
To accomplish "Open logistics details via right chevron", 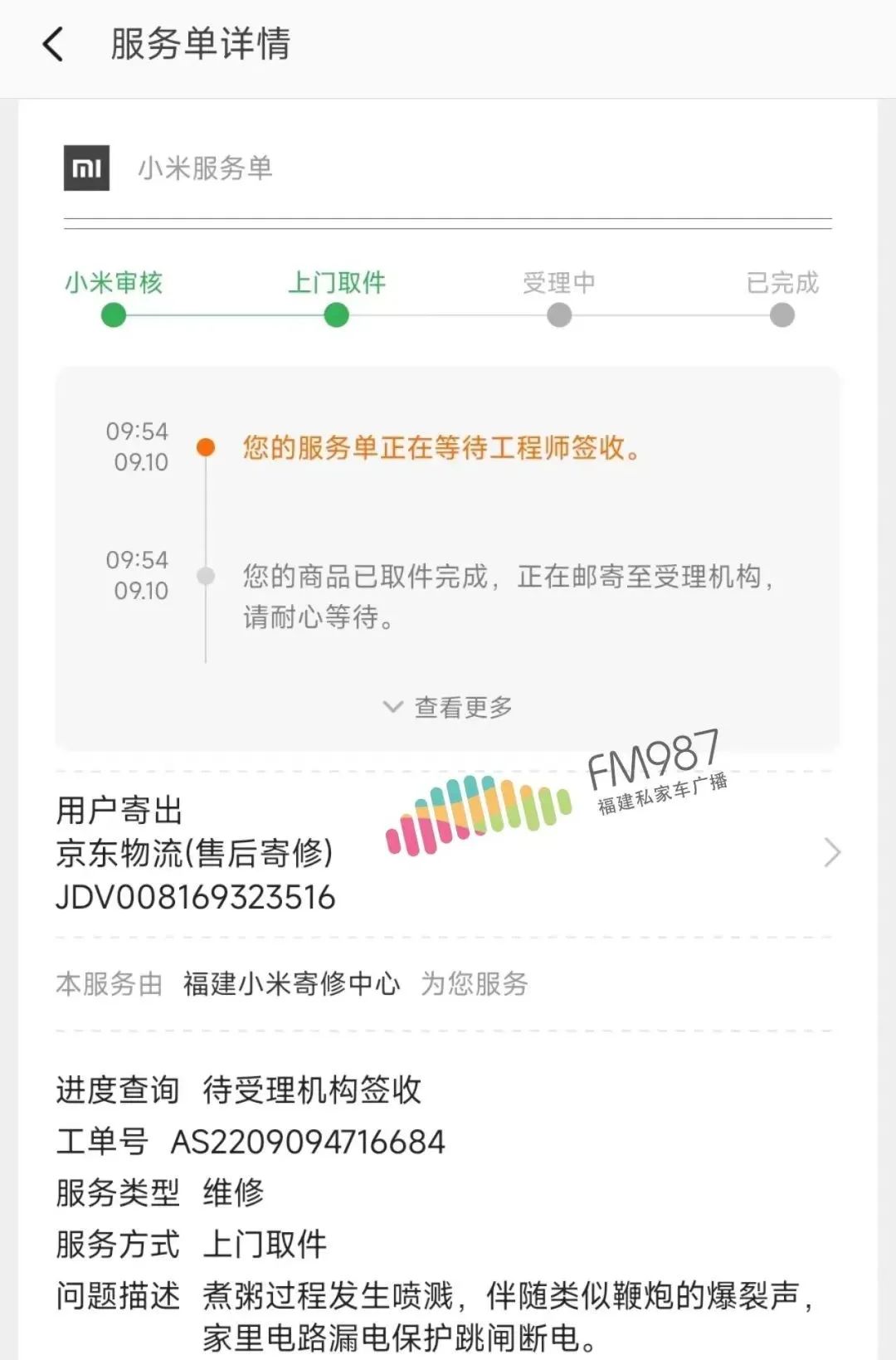I will click(834, 851).
